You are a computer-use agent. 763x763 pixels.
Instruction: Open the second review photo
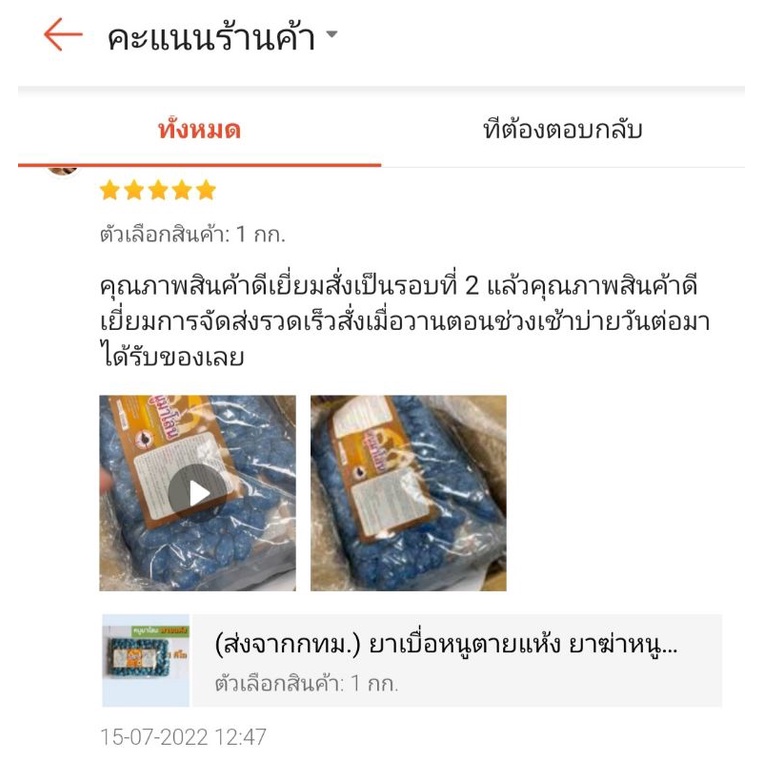pos(408,493)
